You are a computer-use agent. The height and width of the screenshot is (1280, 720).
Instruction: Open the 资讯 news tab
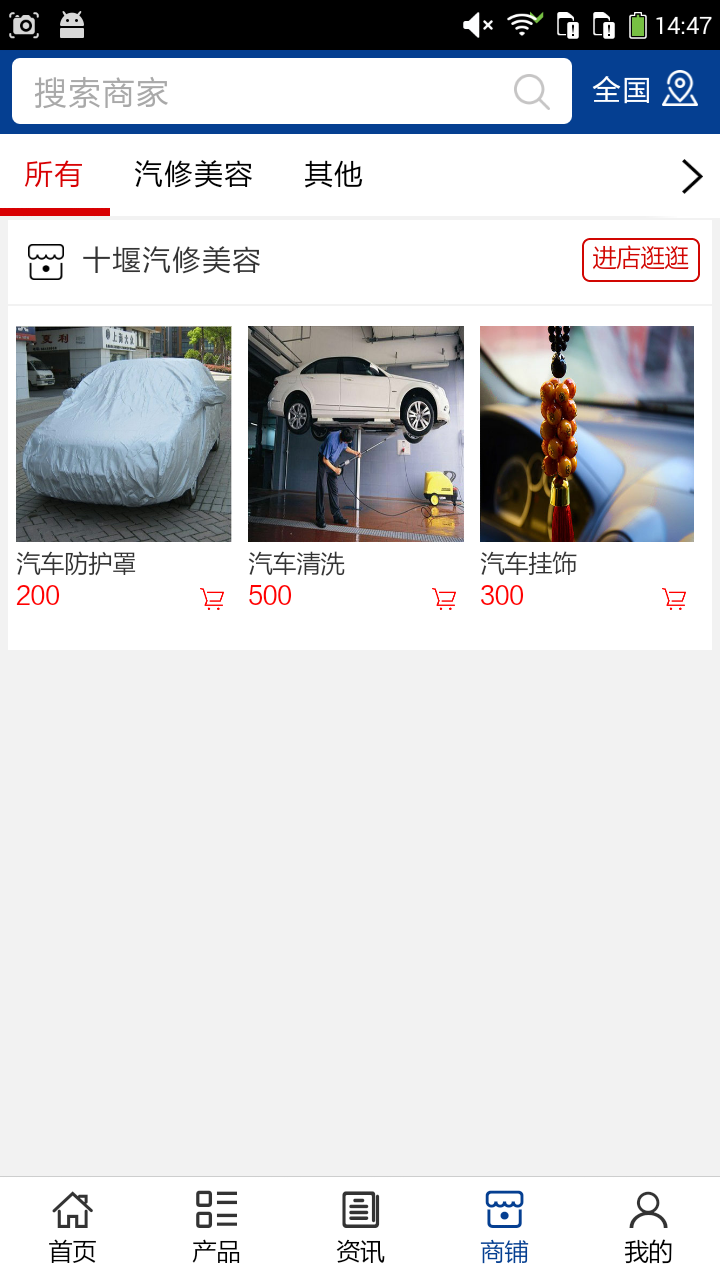tap(360, 1228)
